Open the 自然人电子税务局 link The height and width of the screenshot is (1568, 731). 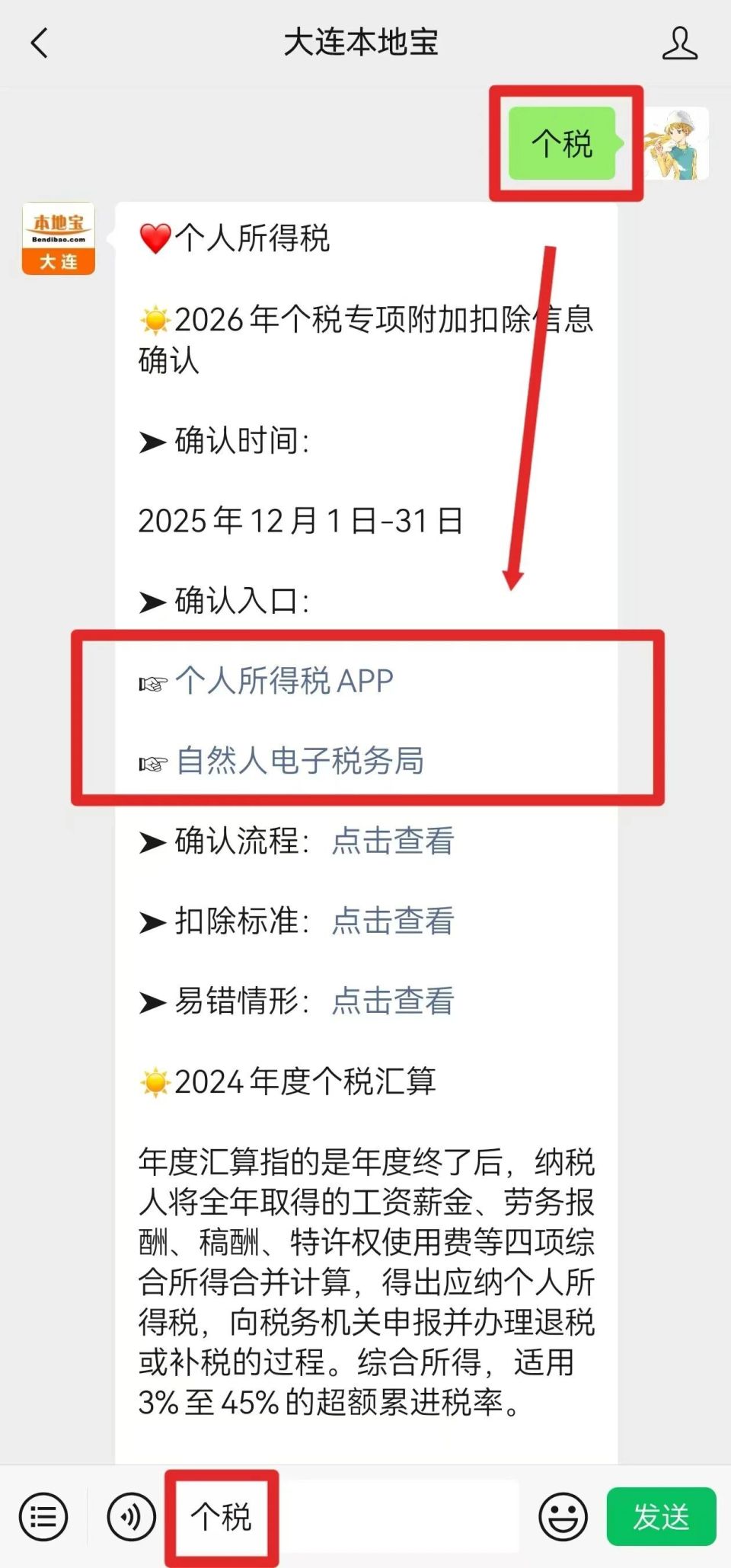click(x=301, y=761)
